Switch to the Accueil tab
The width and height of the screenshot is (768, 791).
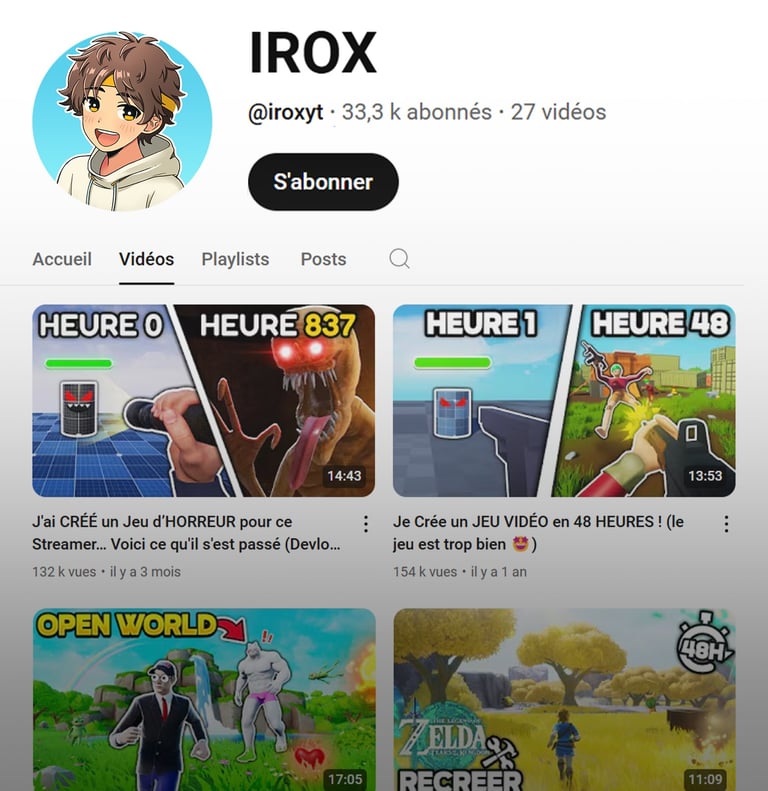(62, 259)
